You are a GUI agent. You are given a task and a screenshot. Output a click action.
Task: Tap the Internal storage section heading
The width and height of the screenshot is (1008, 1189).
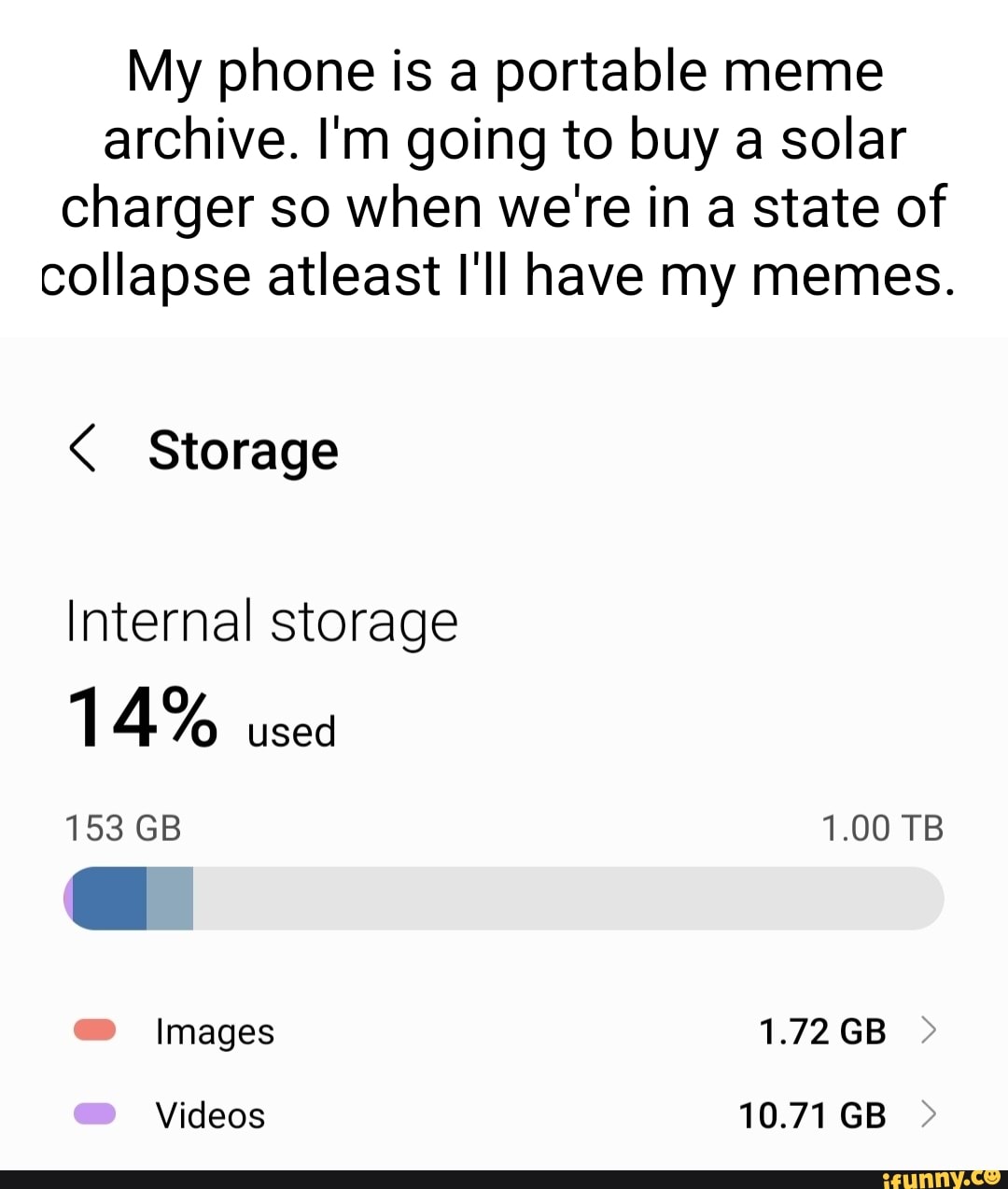click(x=261, y=619)
